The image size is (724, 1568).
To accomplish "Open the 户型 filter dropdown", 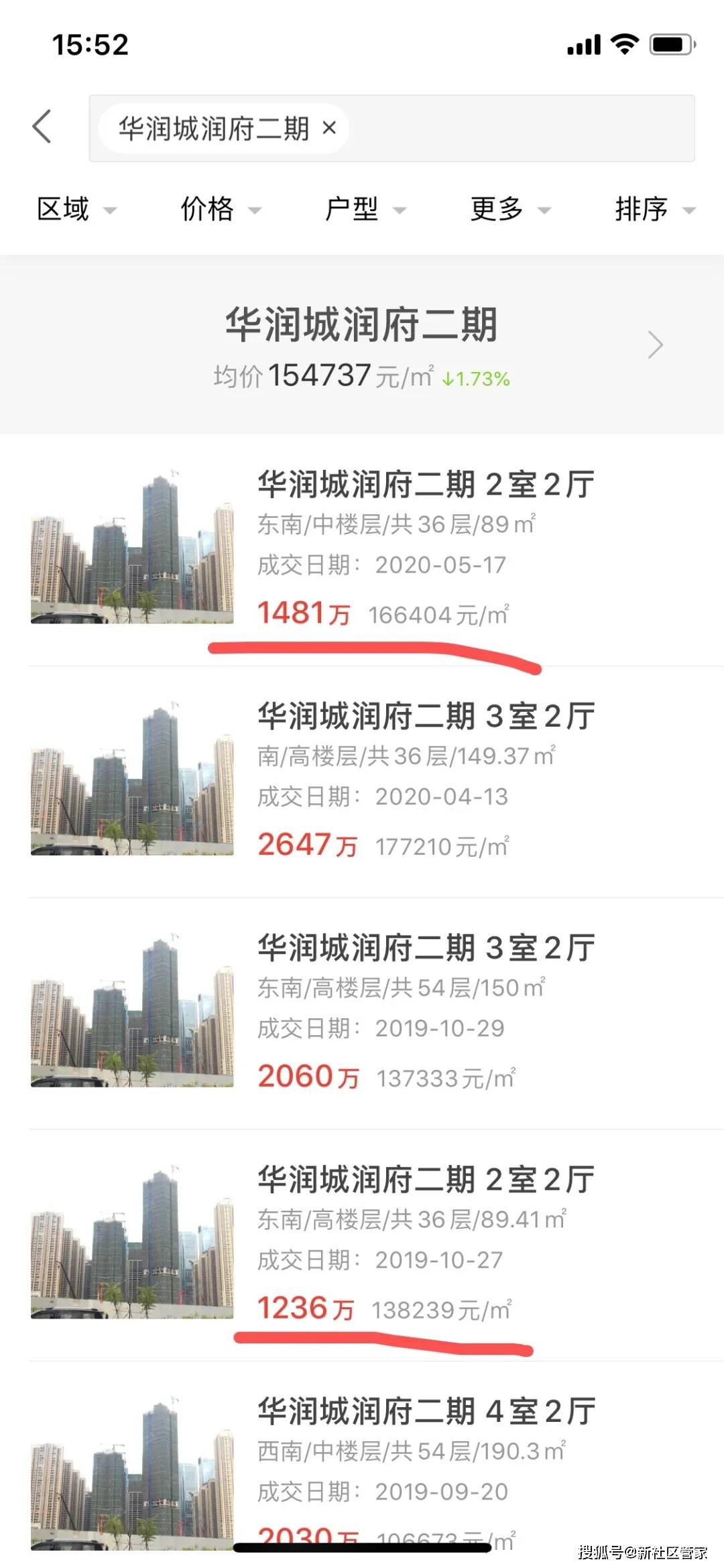I will tap(365, 209).
